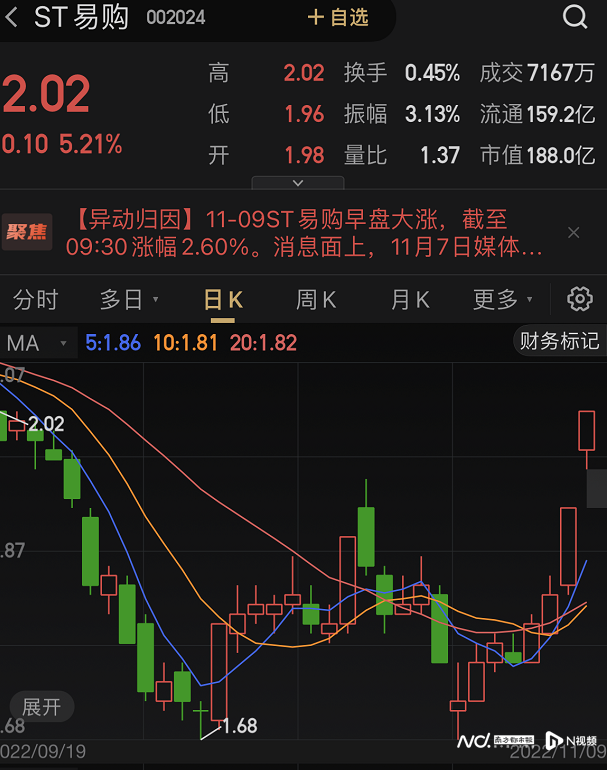Toggle the 财务标记 button
Screen dimensions: 608x770
tap(557, 341)
